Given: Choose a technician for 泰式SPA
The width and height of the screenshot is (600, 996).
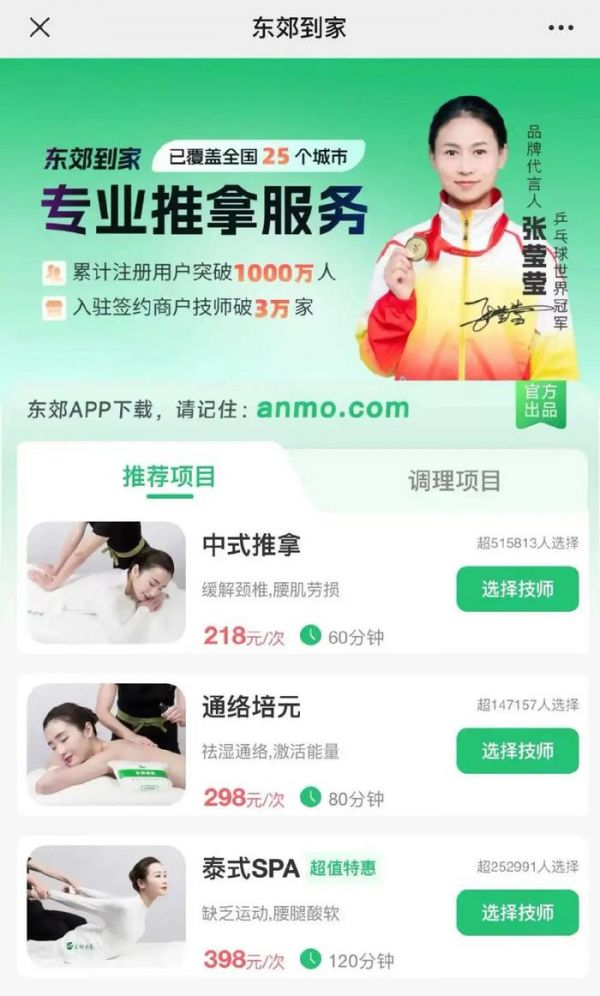Looking at the screenshot, I should (x=517, y=912).
